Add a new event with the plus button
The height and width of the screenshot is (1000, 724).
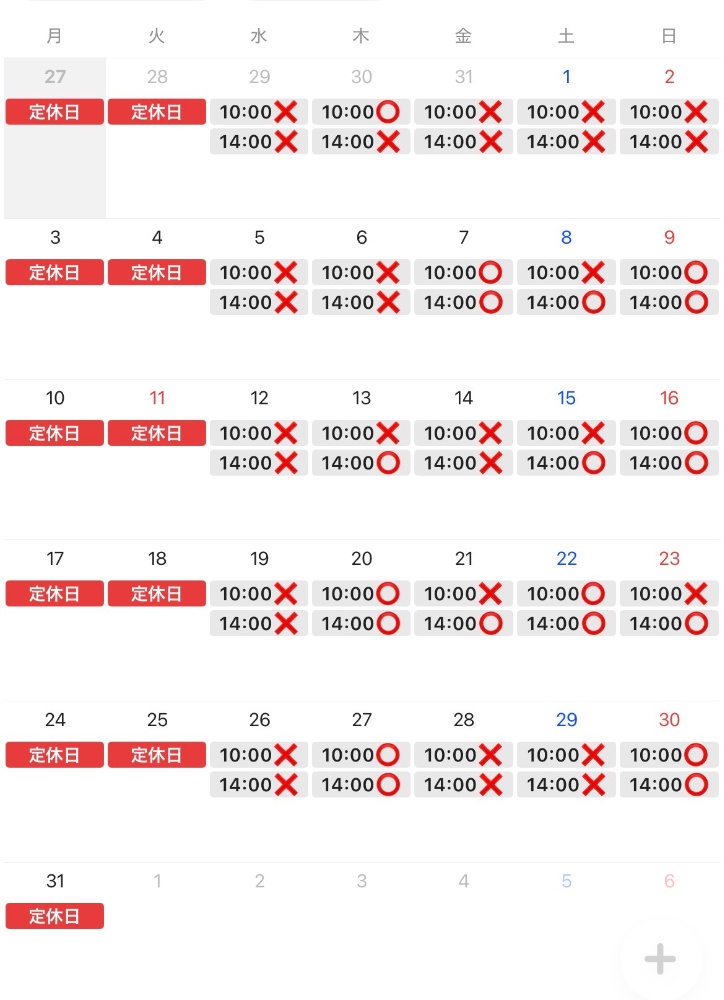tap(660, 959)
